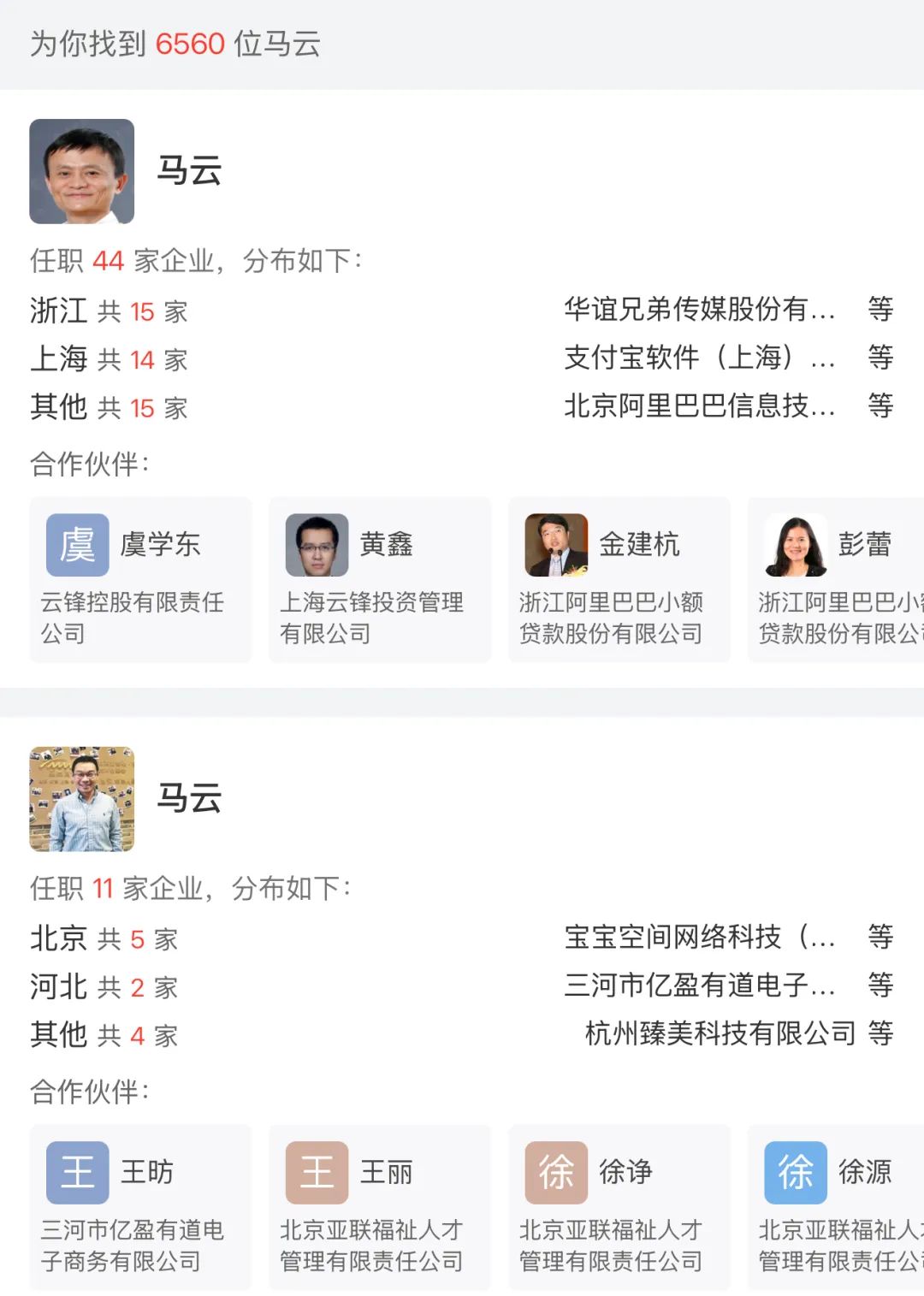Open partner card 王昉
The height and width of the screenshot is (1296, 924).
(x=140, y=1206)
